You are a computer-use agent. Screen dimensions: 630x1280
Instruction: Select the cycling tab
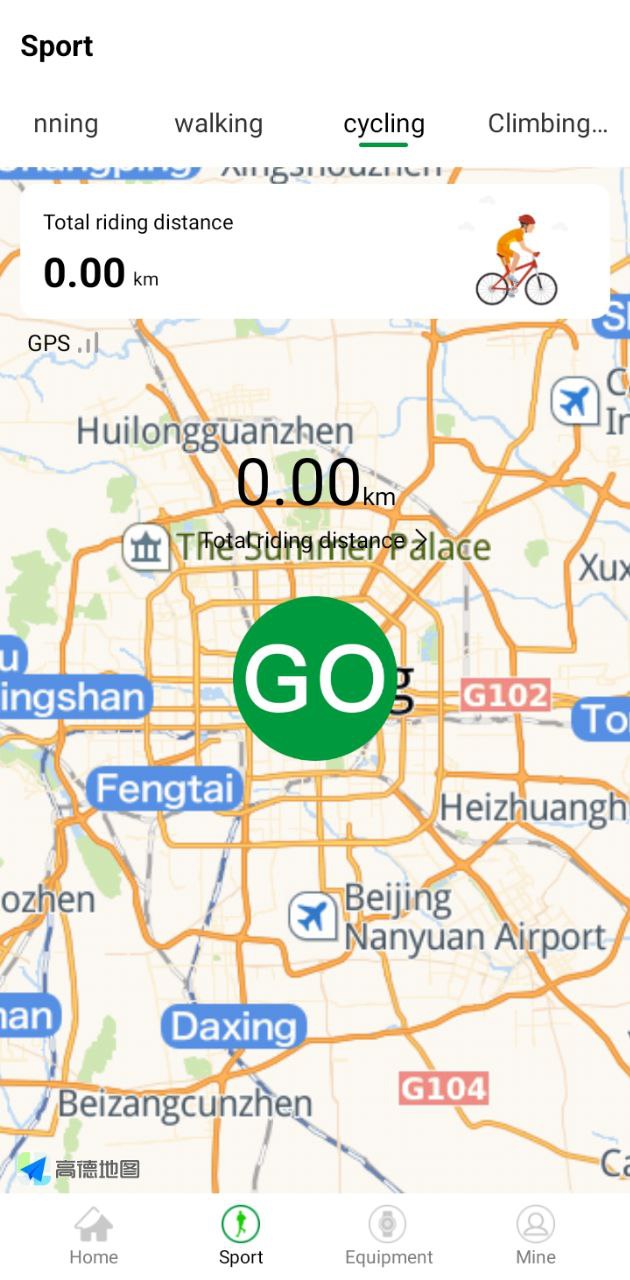pyautogui.click(x=384, y=124)
